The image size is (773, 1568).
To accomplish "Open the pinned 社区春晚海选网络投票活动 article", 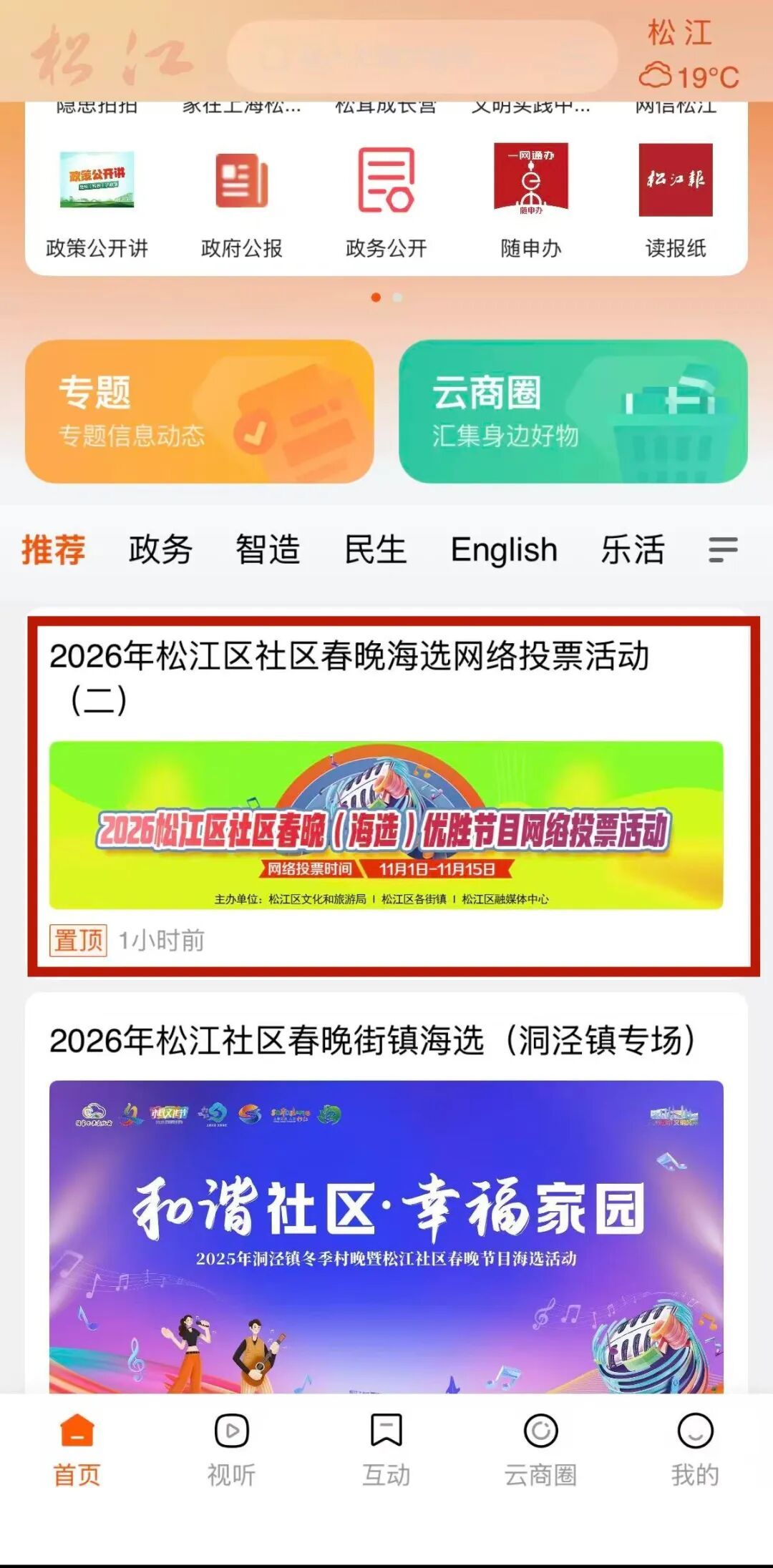I will coord(386,794).
